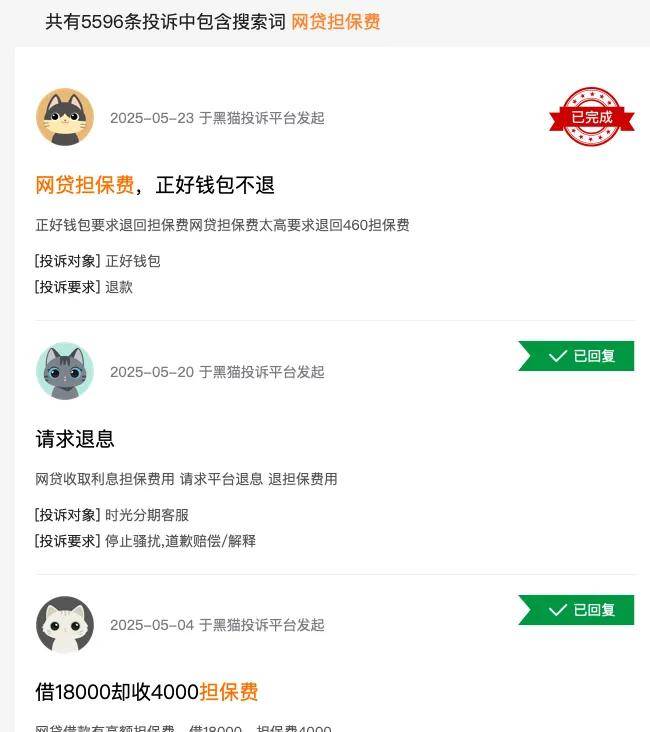Open complaint '网贷担保费,正好钱包不退'
This screenshot has width=650, height=732.
pyautogui.click(x=155, y=185)
